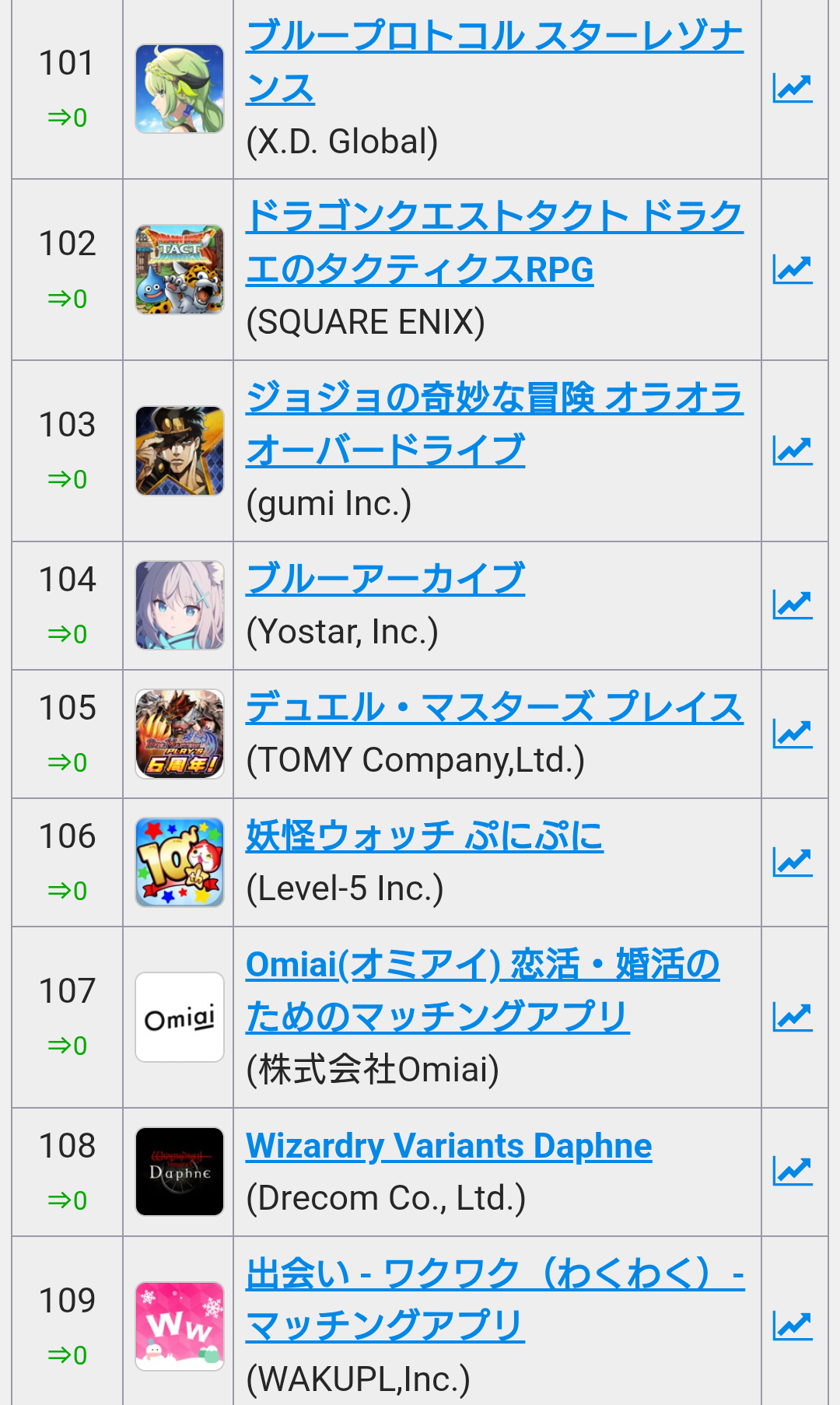Open Wizardry Variants Daphne link
This screenshot has height=1405, width=840.
click(x=449, y=1146)
